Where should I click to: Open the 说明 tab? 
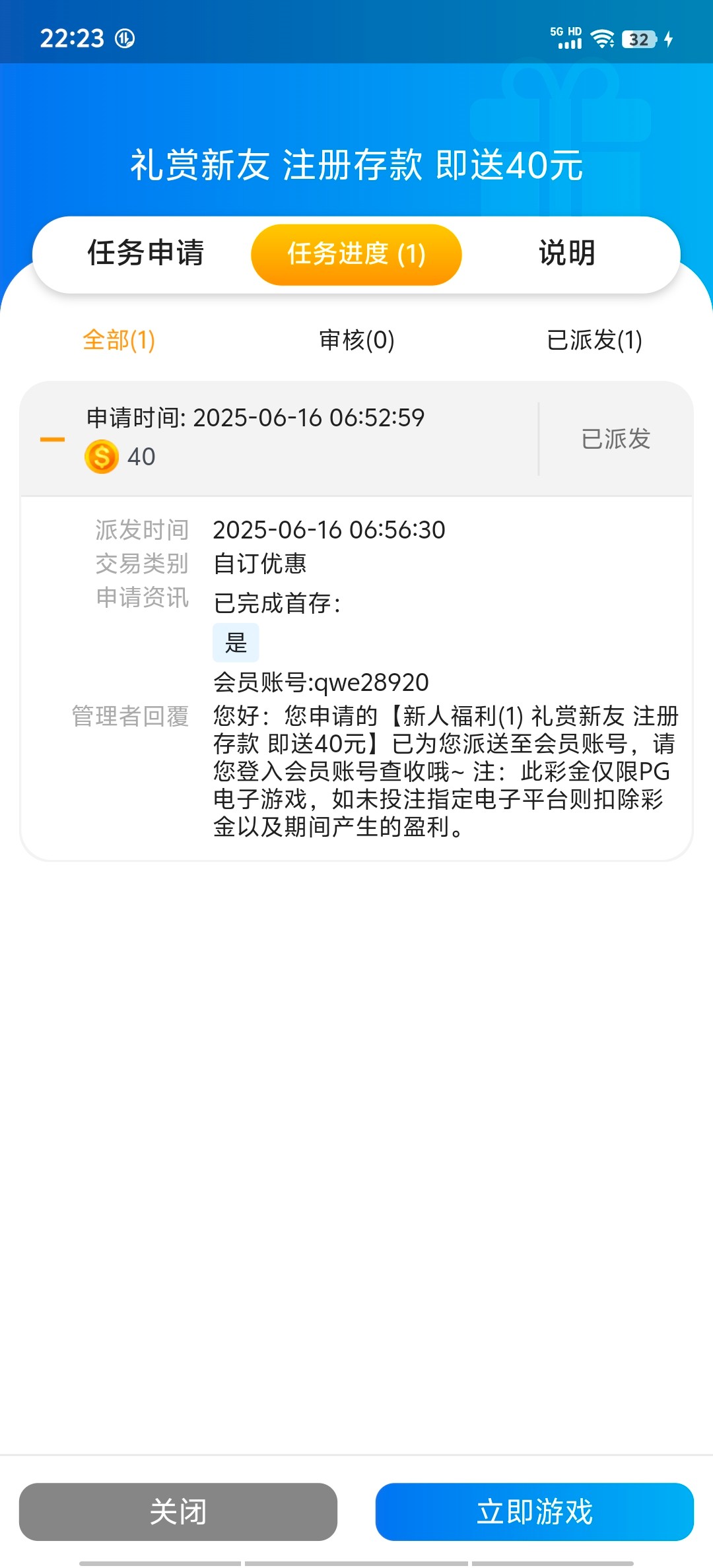pos(567,253)
